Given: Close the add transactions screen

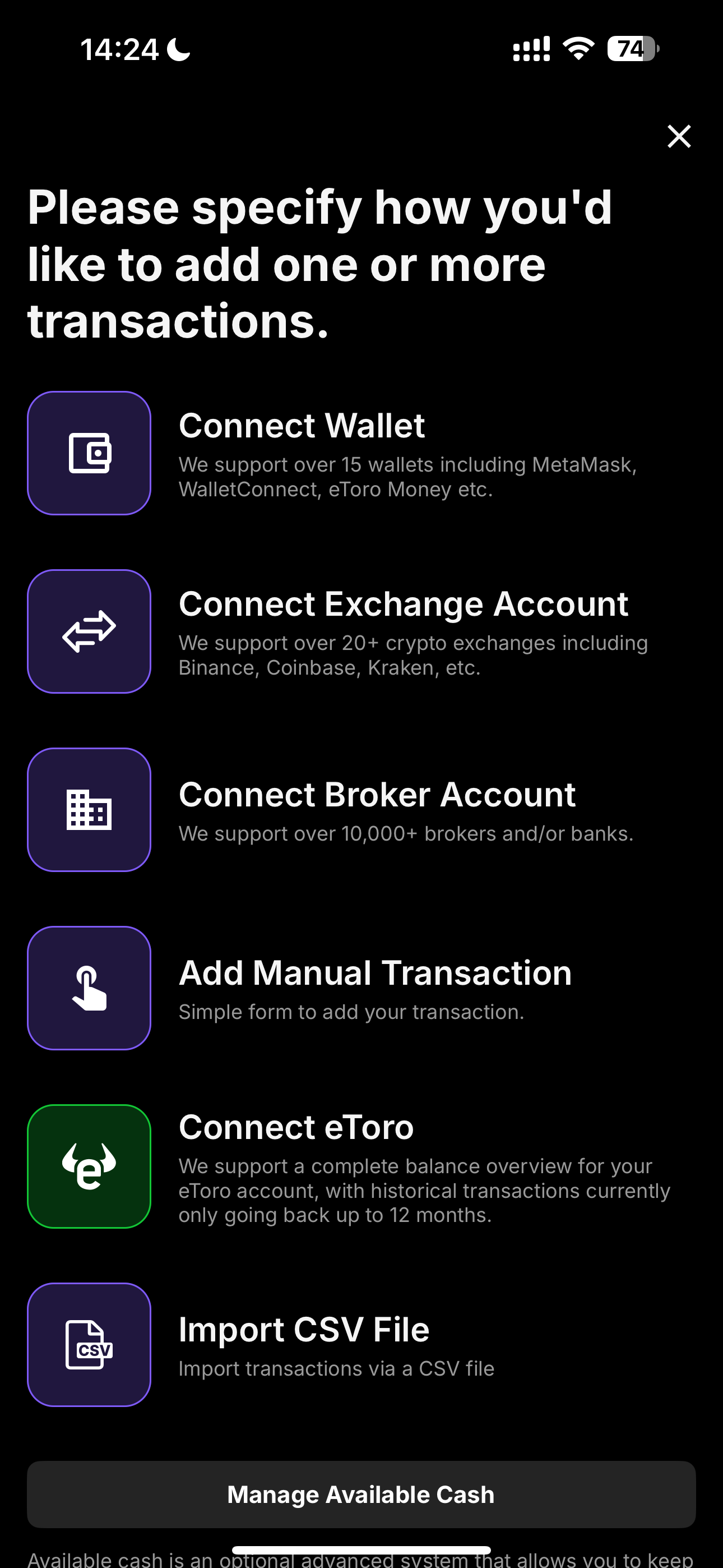Looking at the screenshot, I should (679, 136).
